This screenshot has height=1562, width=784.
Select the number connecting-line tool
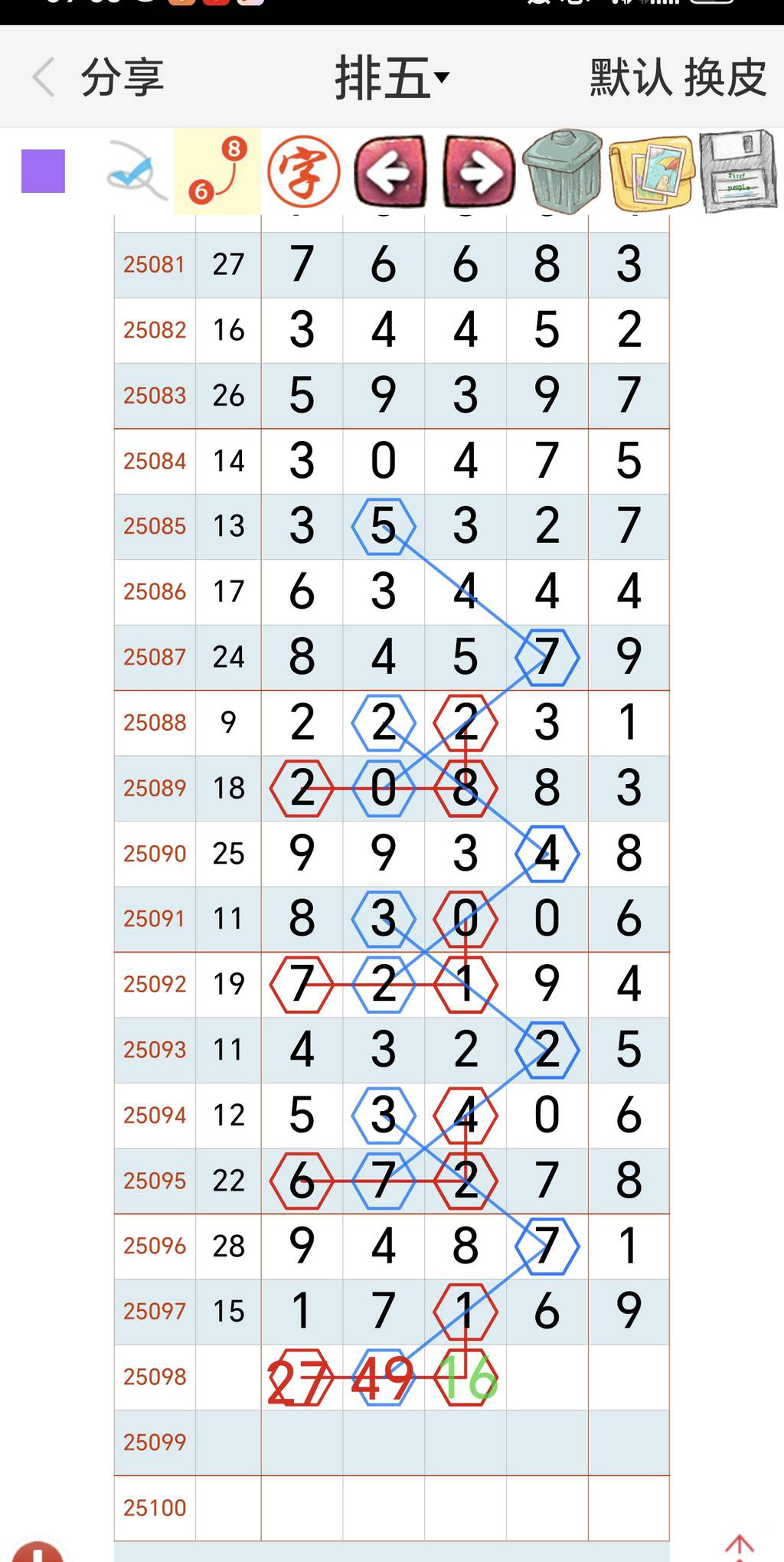[217, 172]
